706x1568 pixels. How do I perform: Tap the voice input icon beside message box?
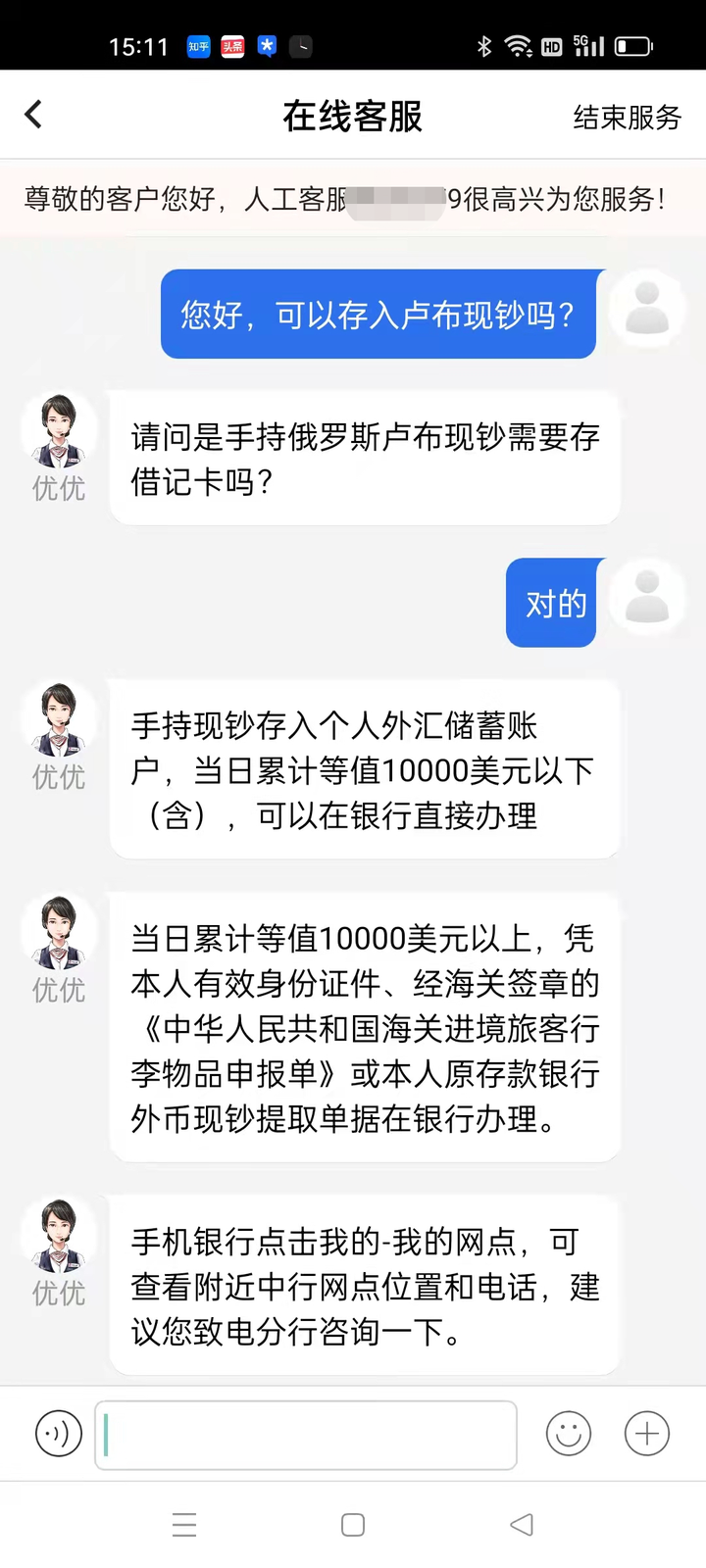[58, 1433]
